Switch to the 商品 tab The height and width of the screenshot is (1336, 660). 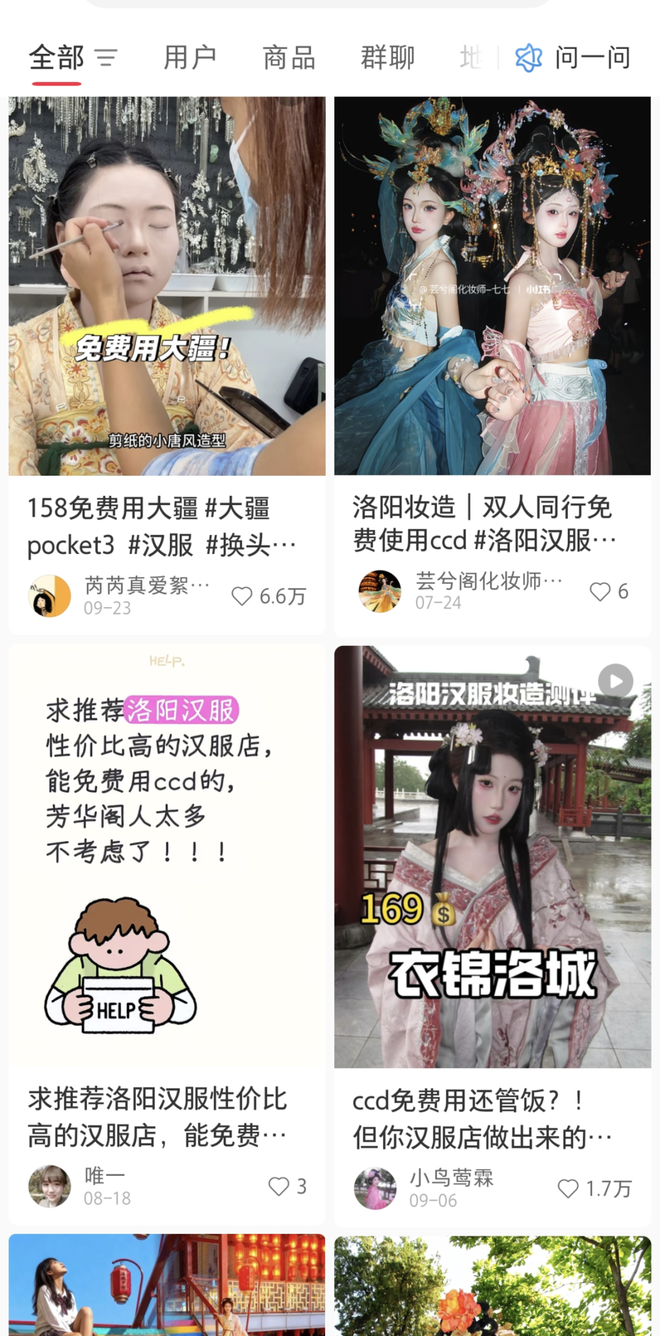[289, 58]
